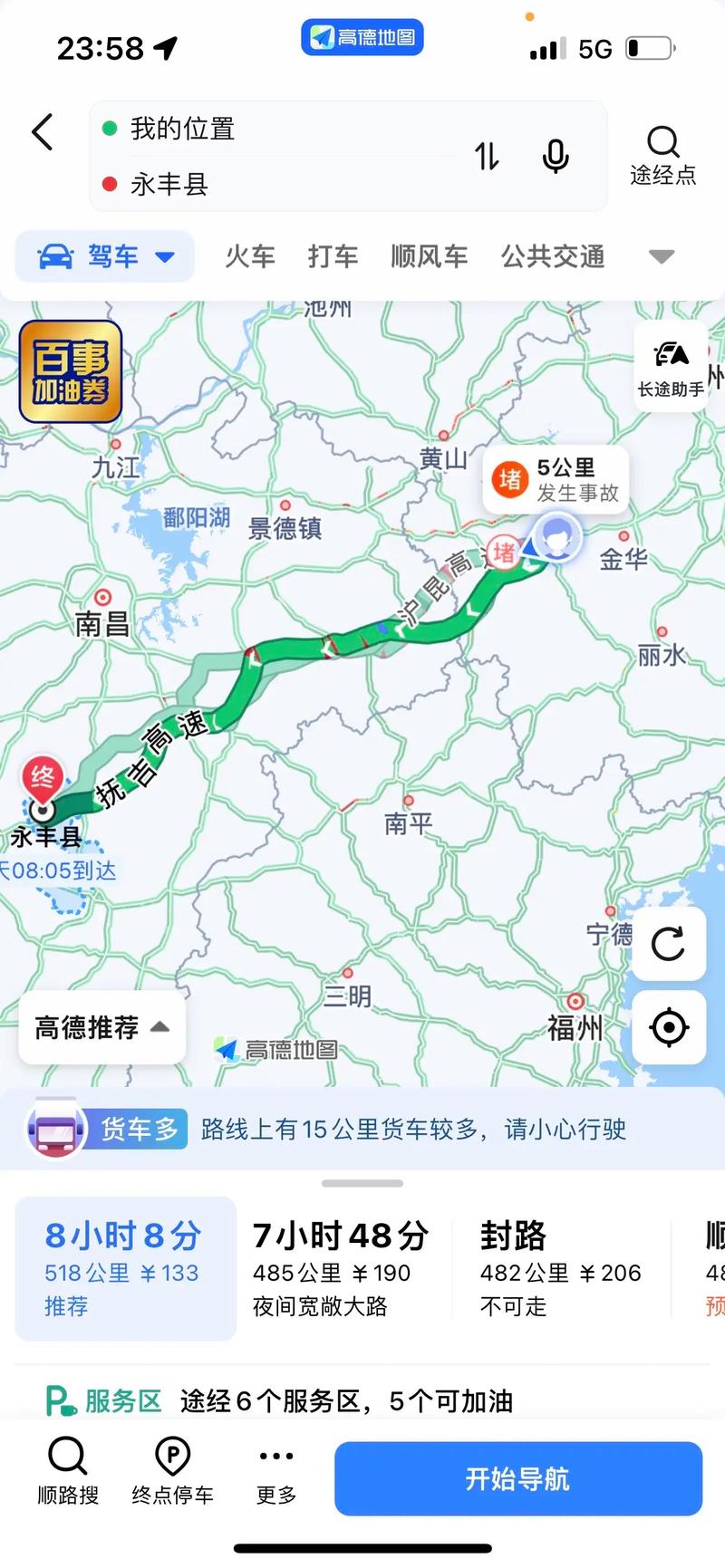Open the 驾车 mode dropdown

[x=103, y=256]
